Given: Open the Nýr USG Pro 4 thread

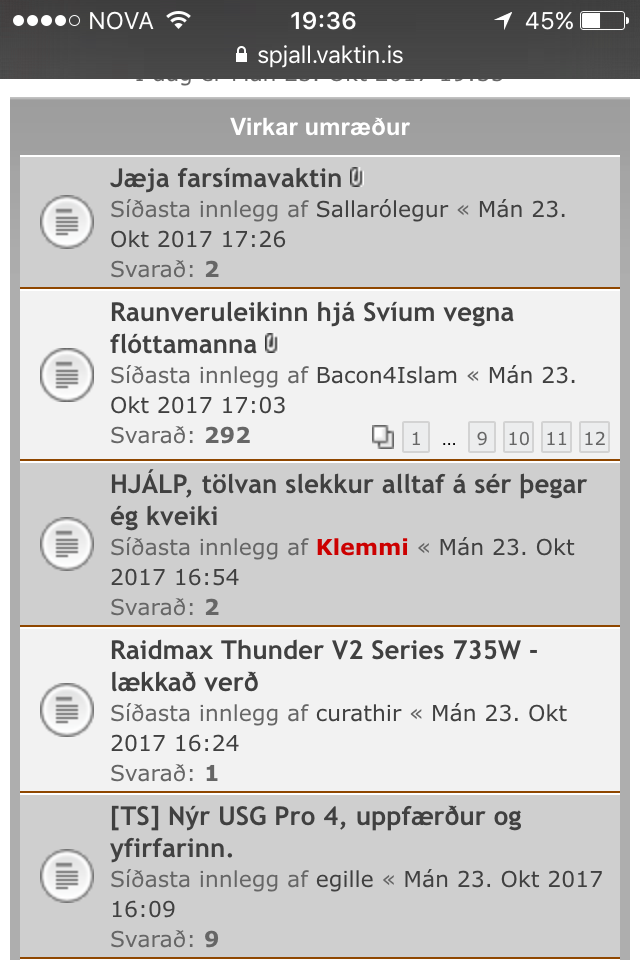Looking at the screenshot, I should click(x=315, y=818).
